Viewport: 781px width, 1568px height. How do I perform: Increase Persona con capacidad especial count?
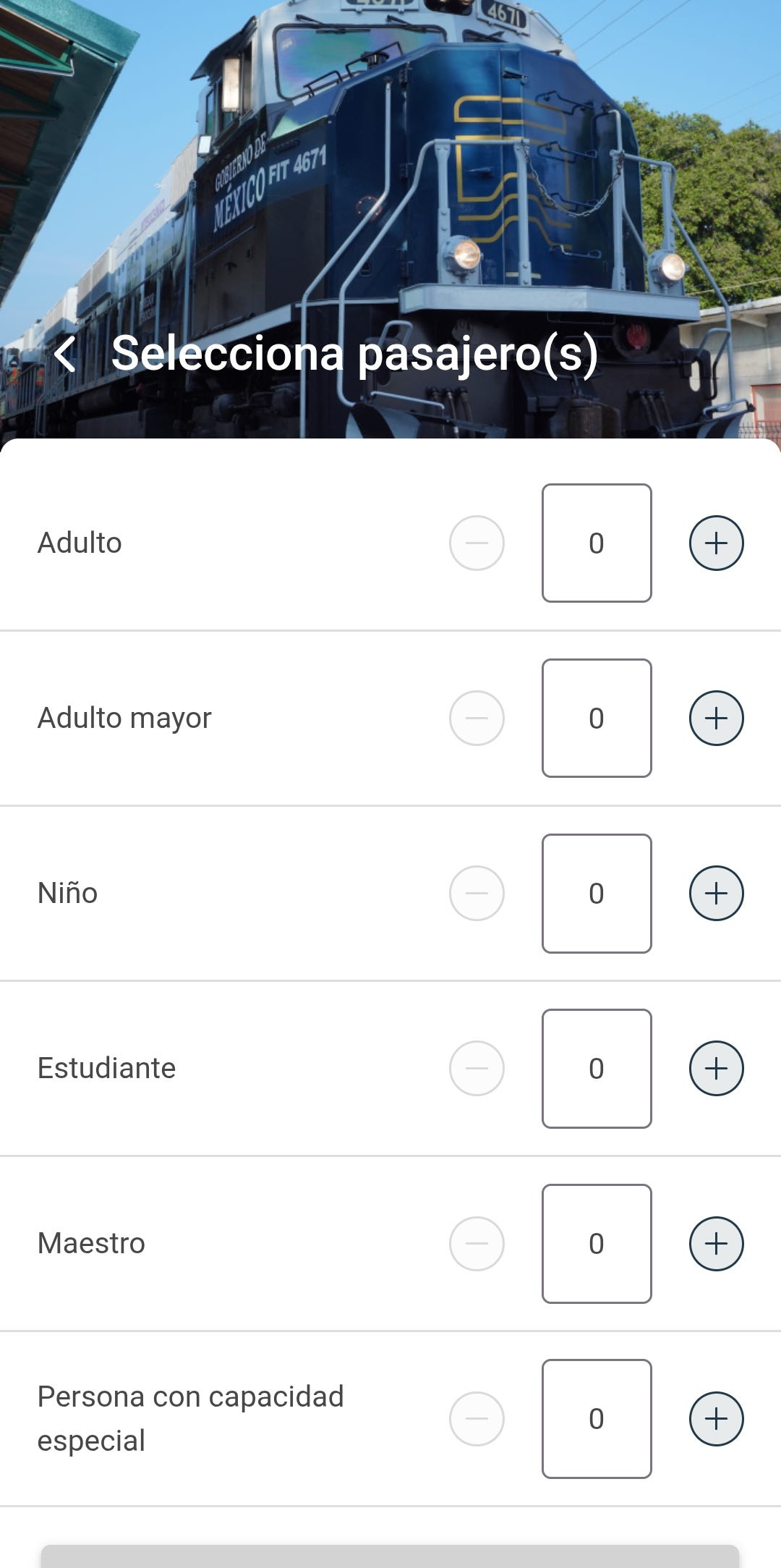(716, 1418)
